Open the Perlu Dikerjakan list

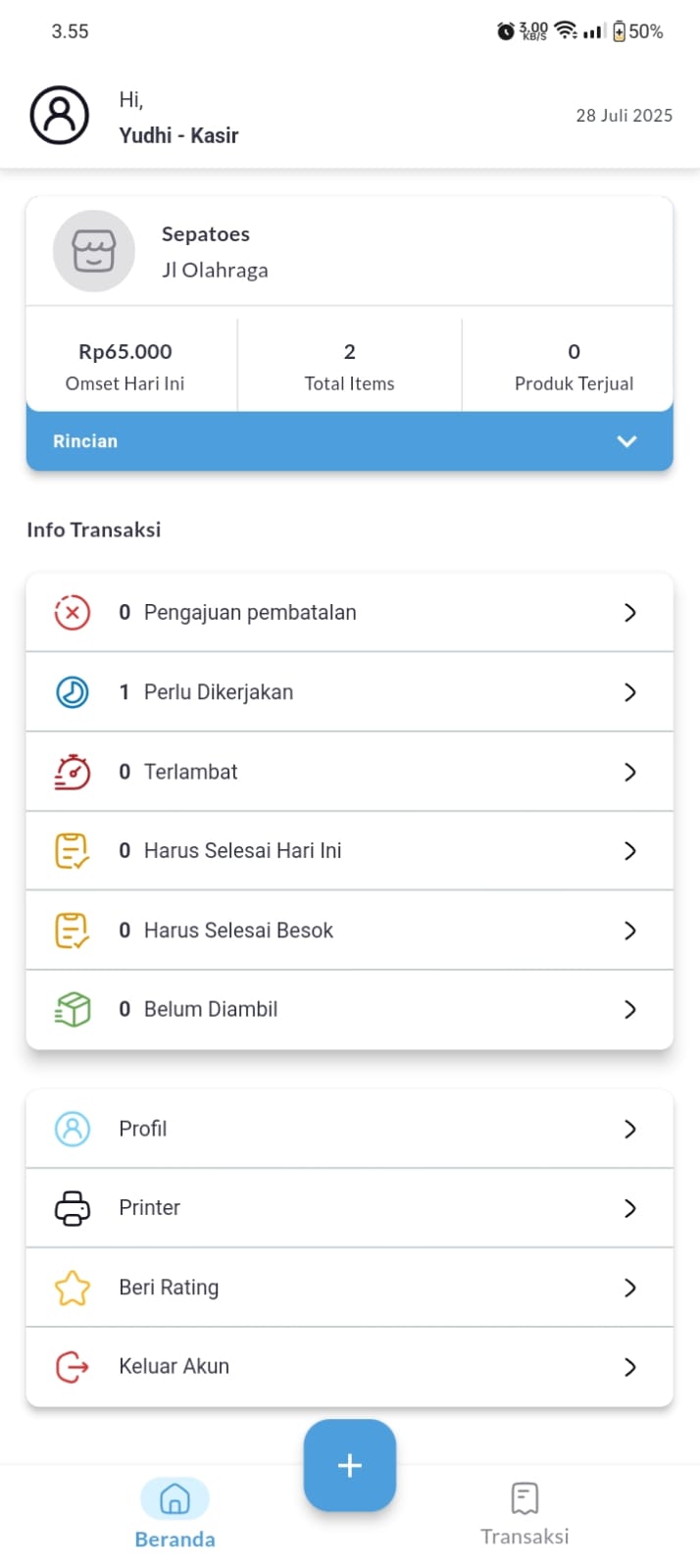(x=349, y=692)
